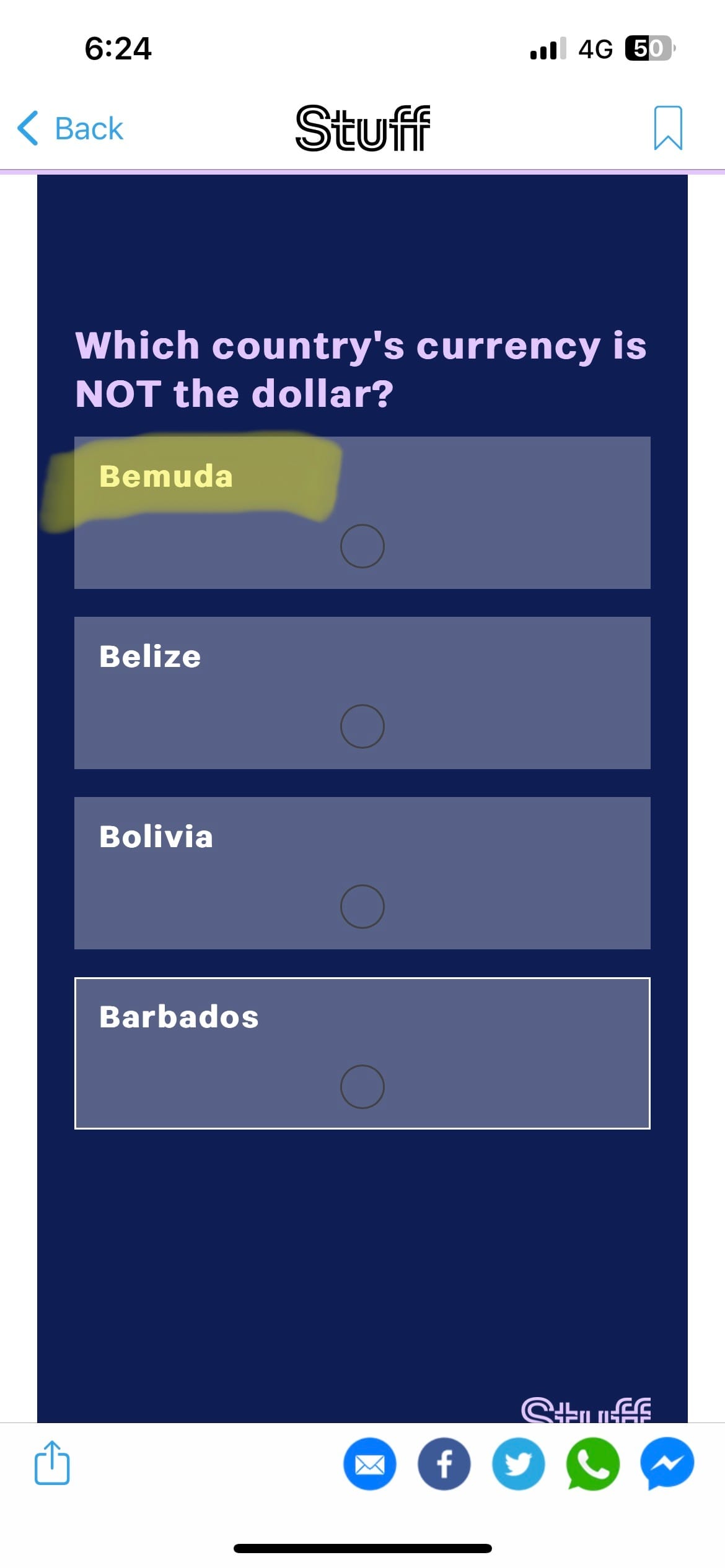The image size is (725, 1568).
Task: Share the quiz via WhatsApp
Action: (x=593, y=1464)
